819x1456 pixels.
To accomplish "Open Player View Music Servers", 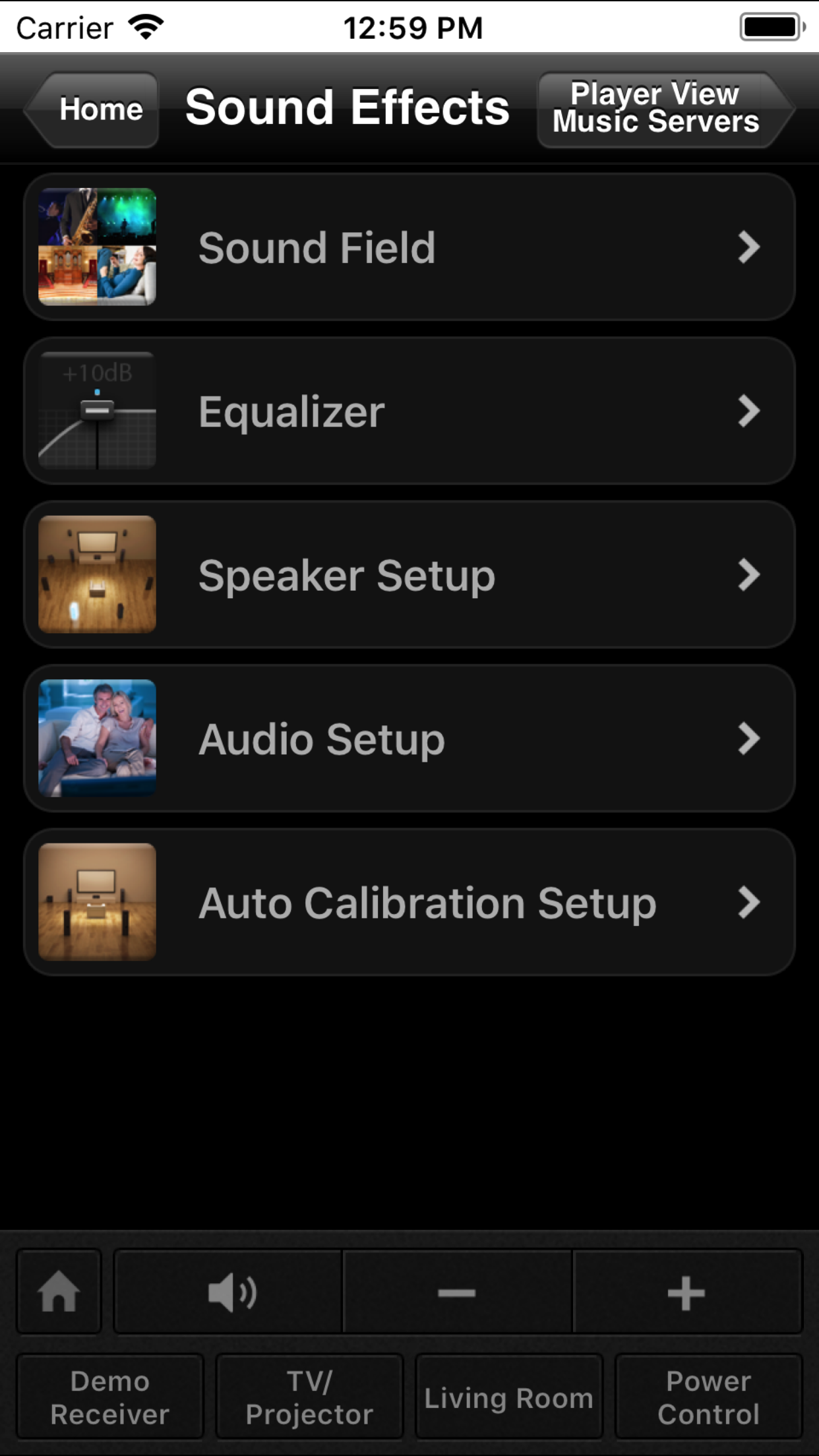I will point(660,109).
